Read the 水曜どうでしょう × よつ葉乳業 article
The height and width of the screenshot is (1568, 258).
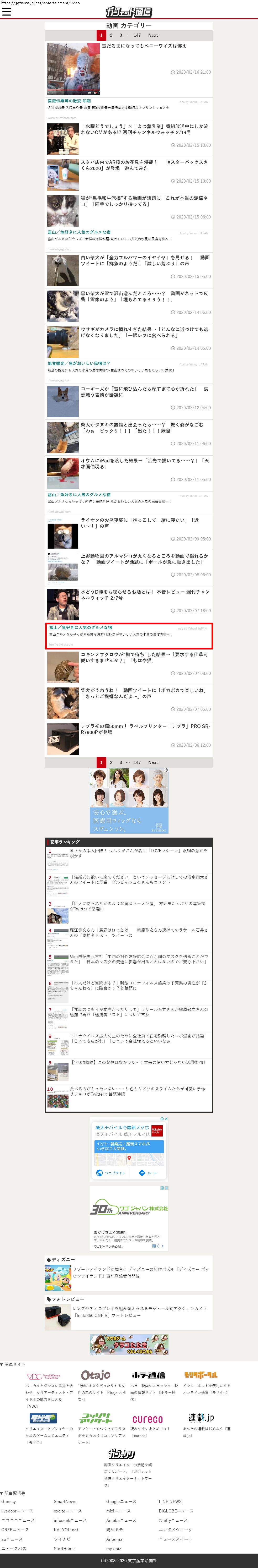point(145,129)
